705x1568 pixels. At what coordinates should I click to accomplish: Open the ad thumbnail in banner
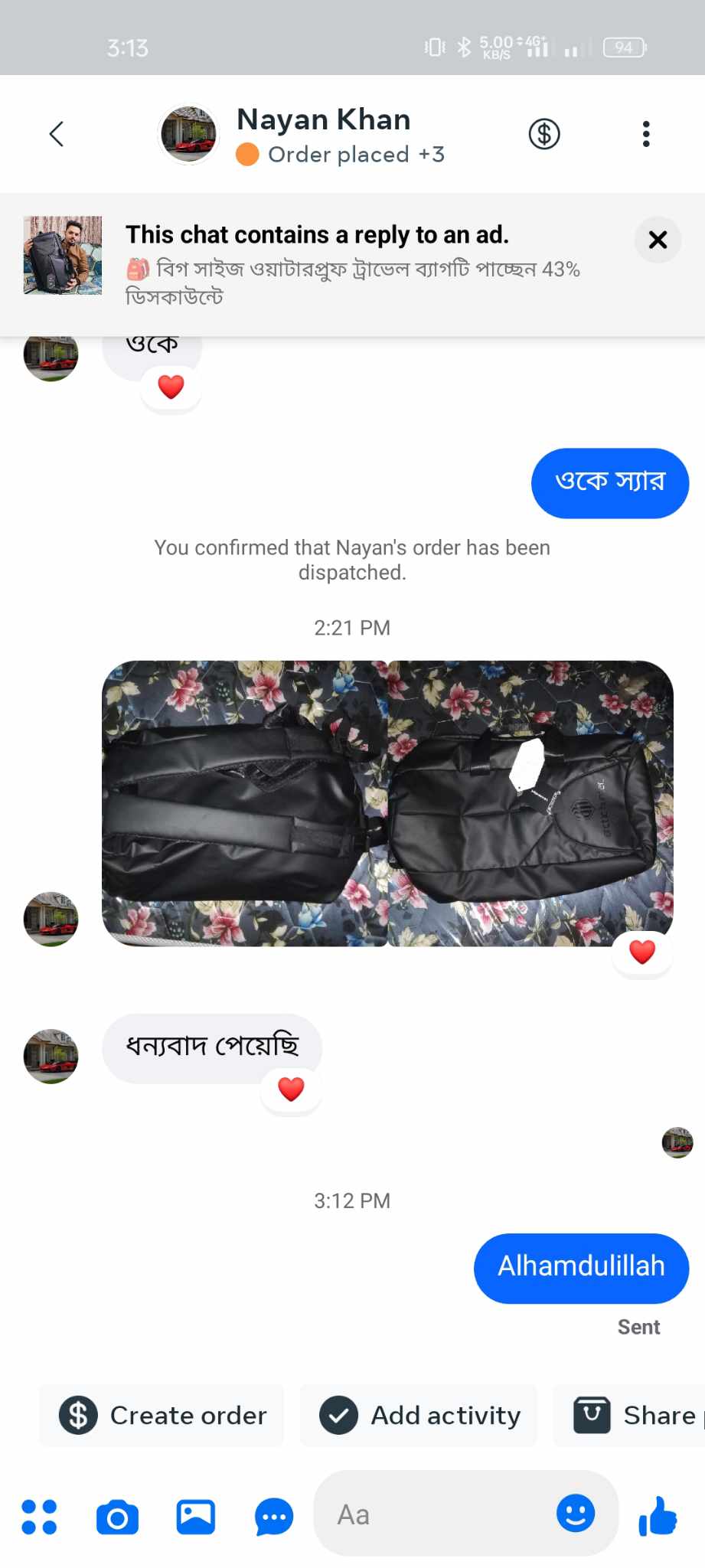pyautogui.click(x=63, y=255)
